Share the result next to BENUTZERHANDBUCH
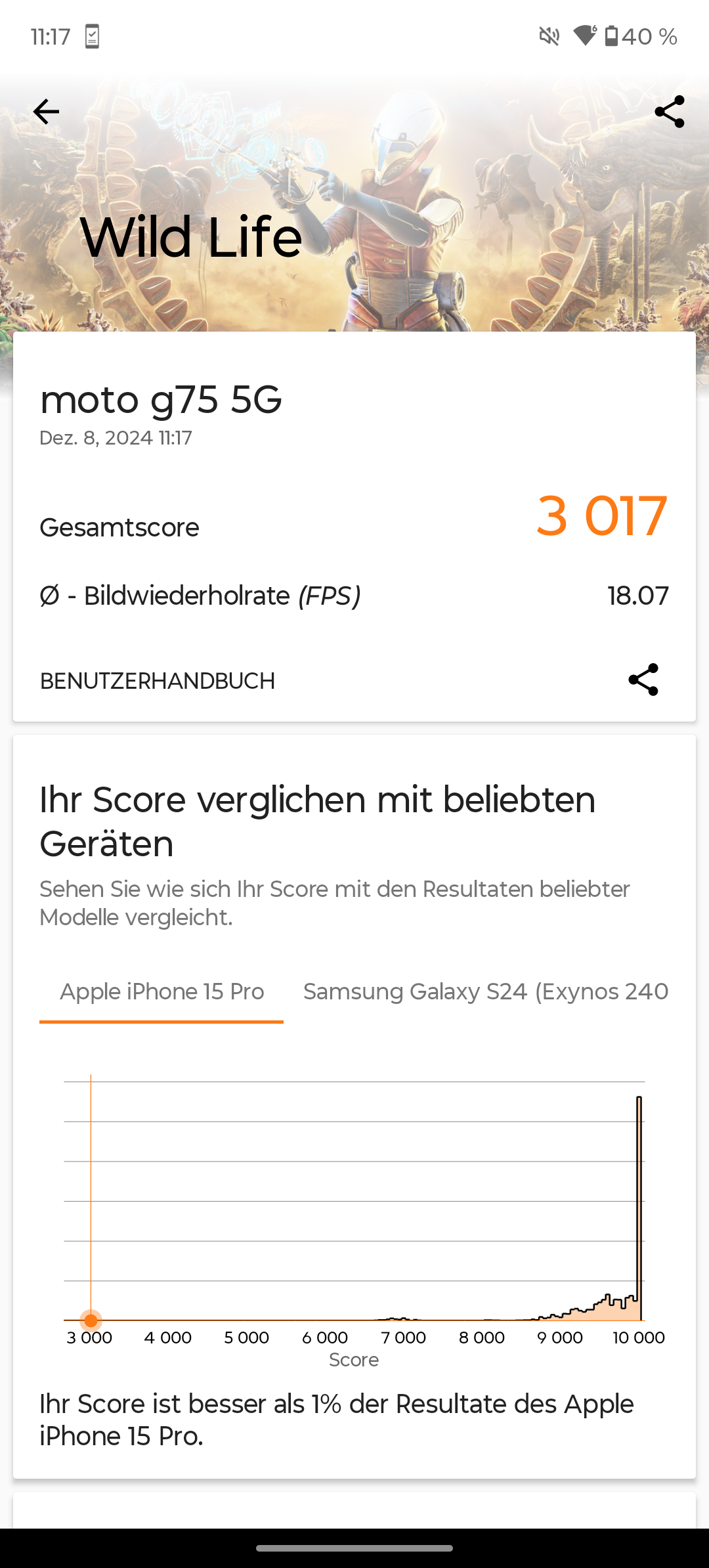This screenshot has height=1568, width=709. pos(643,680)
